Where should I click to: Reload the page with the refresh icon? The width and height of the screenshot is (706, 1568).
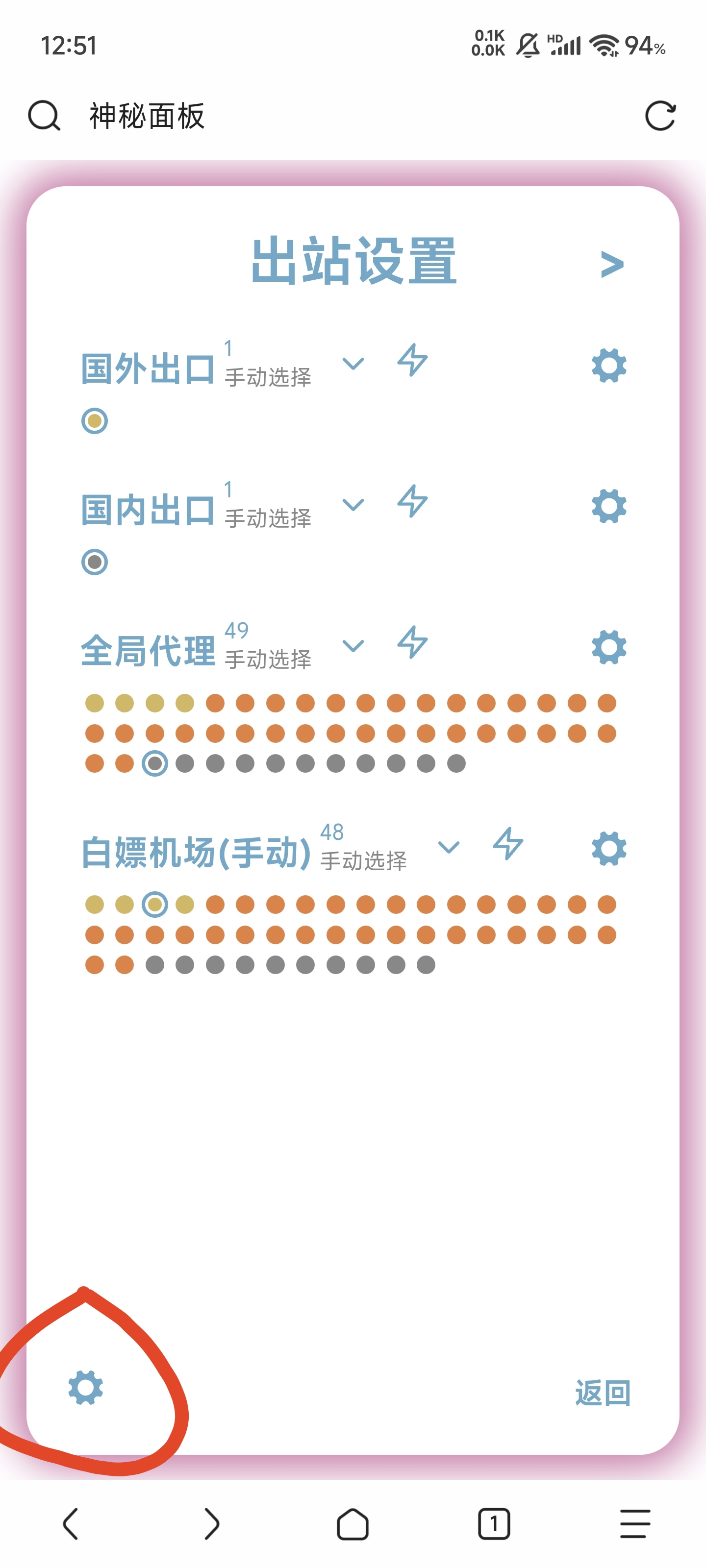(660, 116)
